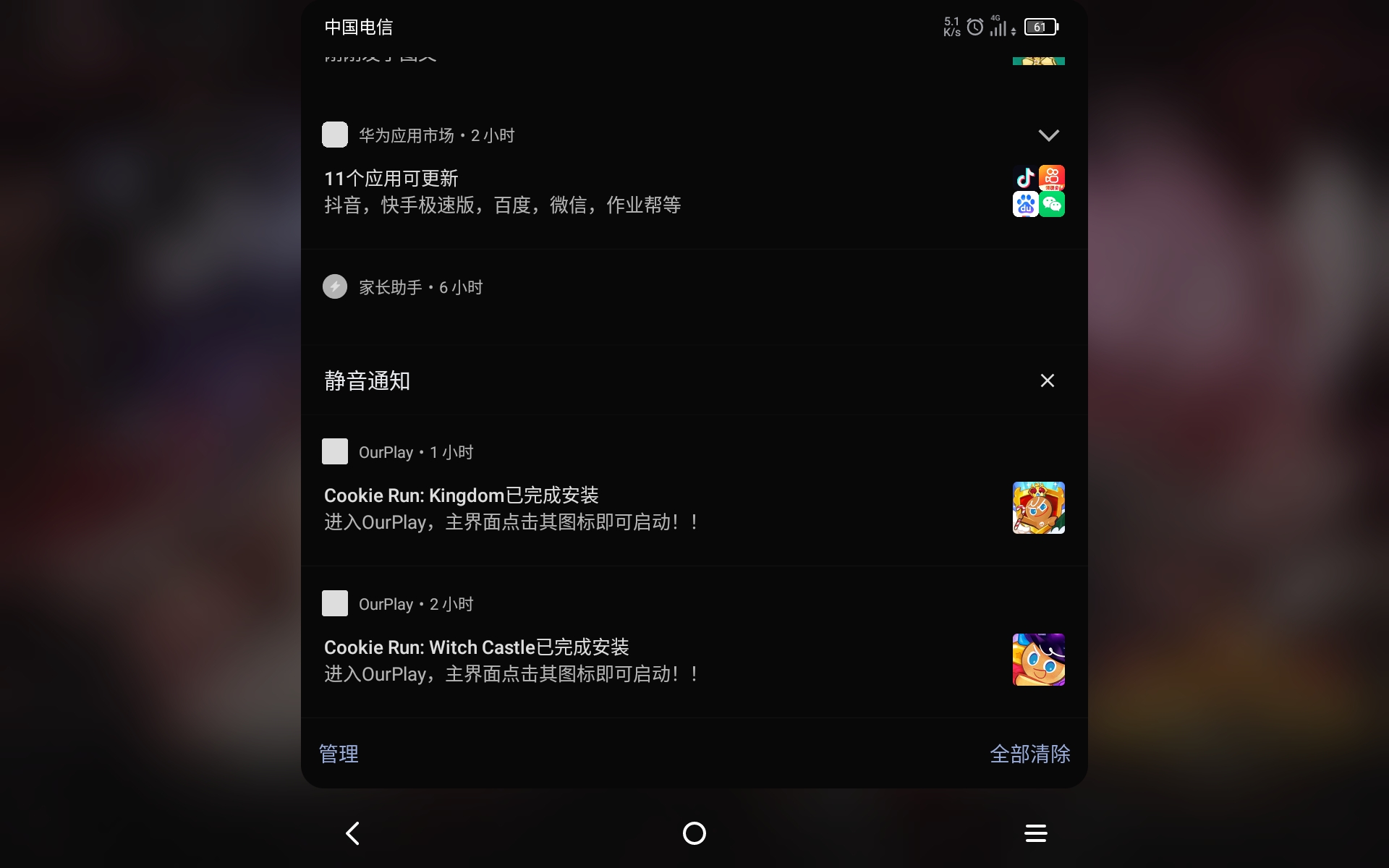The width and height of the screenshot is (1389, 868).
Task: Go back using the navigation bar
Action: tap(353, 833)
